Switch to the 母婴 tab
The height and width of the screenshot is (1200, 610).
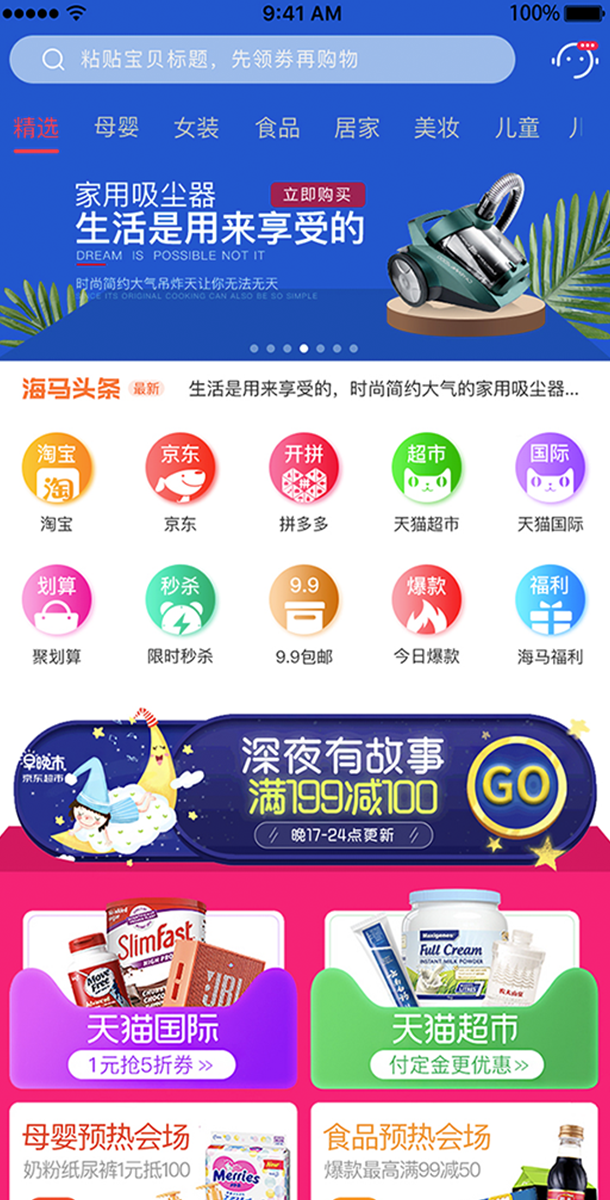(x=117, y=128)
